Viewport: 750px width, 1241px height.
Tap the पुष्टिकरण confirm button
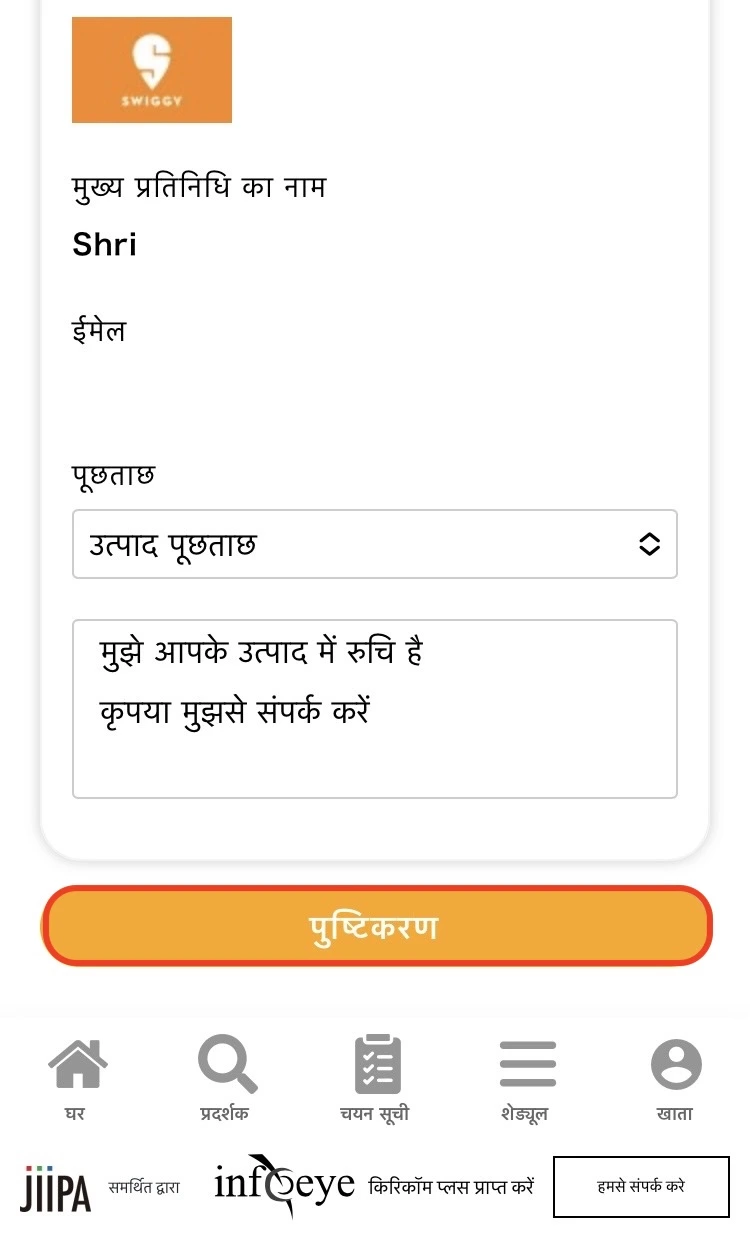pyautogui.click(x=376, y=926)
